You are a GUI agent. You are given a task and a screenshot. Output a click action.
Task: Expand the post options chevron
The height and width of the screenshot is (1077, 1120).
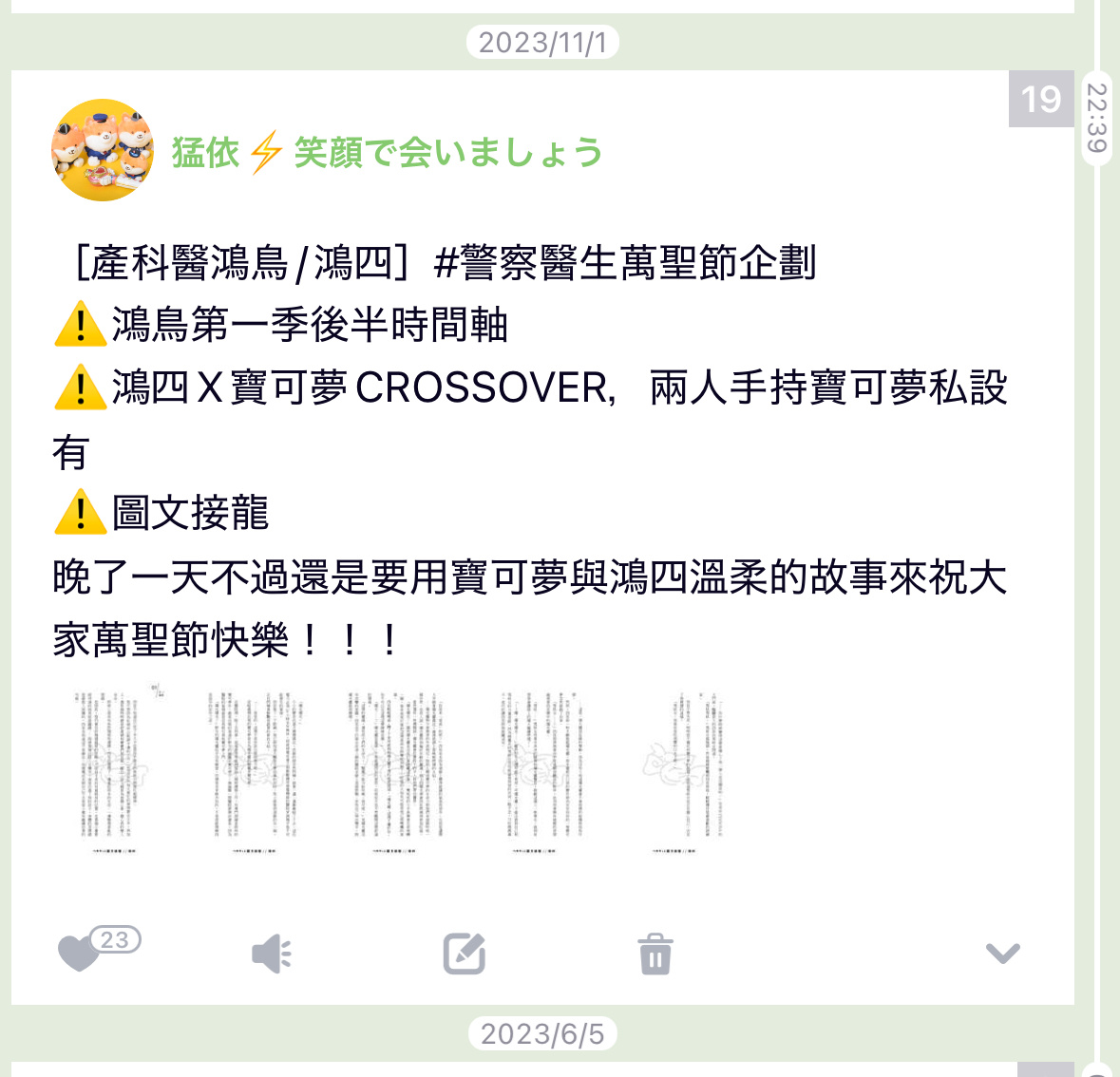point(1002,953)
